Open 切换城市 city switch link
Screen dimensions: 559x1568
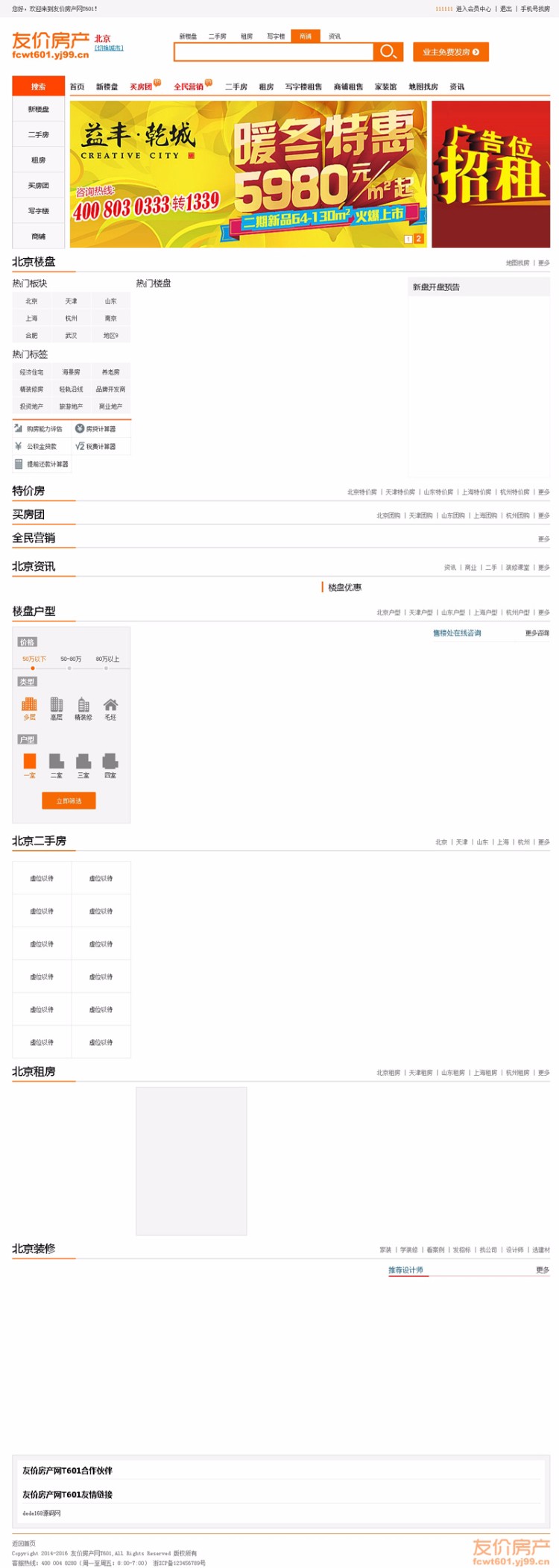tap(109, 48)
